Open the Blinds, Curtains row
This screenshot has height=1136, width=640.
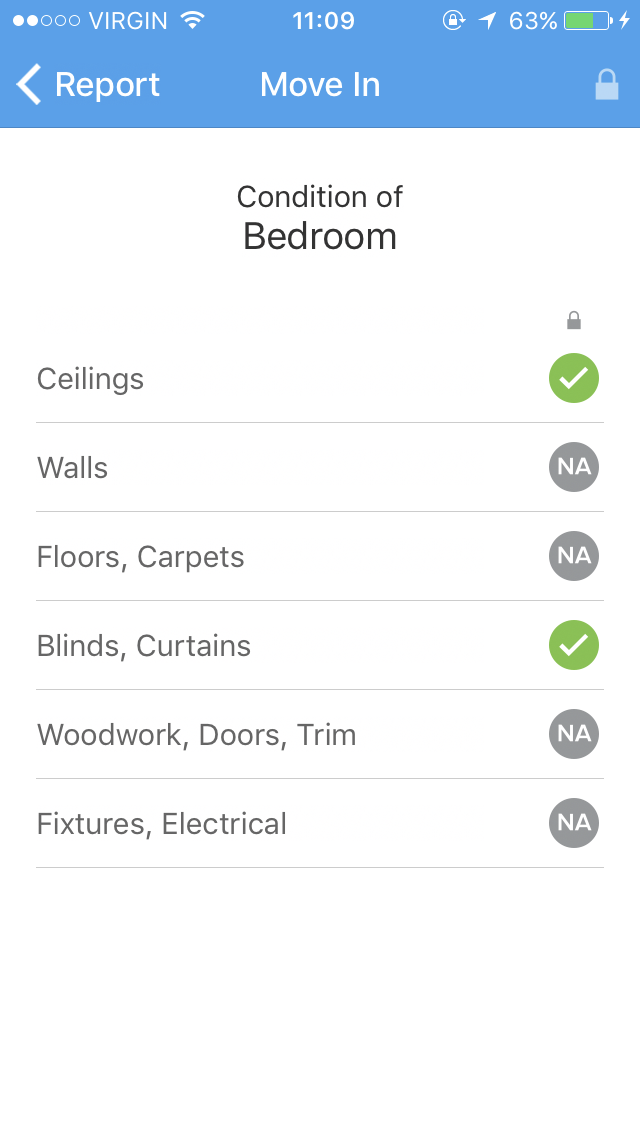click(x=320, y=646)
